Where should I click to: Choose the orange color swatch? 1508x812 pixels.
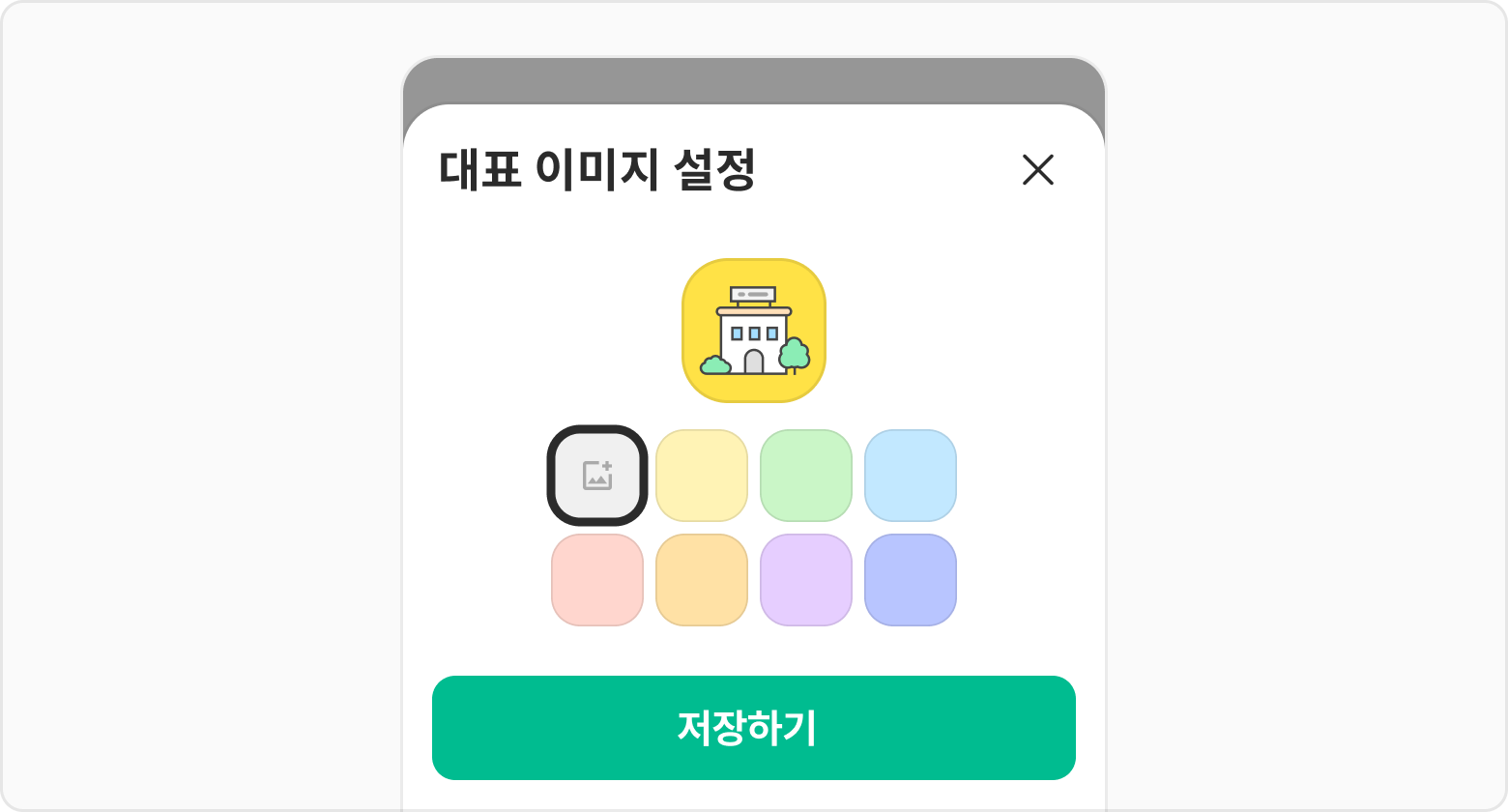point(702,580)
